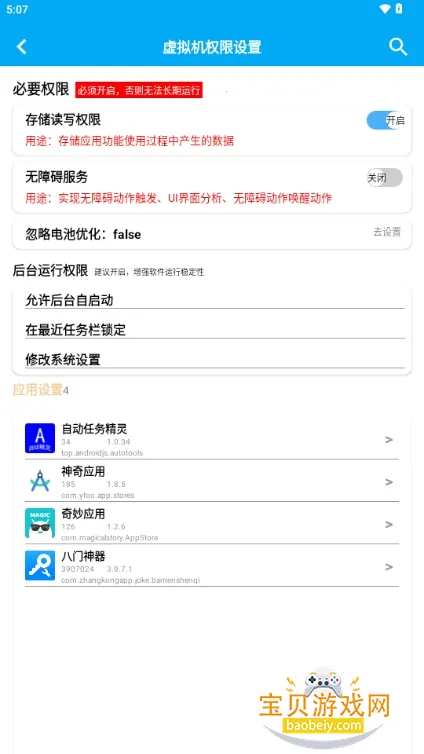Enable the 无障碍服务 switch
This screenshot has height=754, width=424.
[385, 177]
